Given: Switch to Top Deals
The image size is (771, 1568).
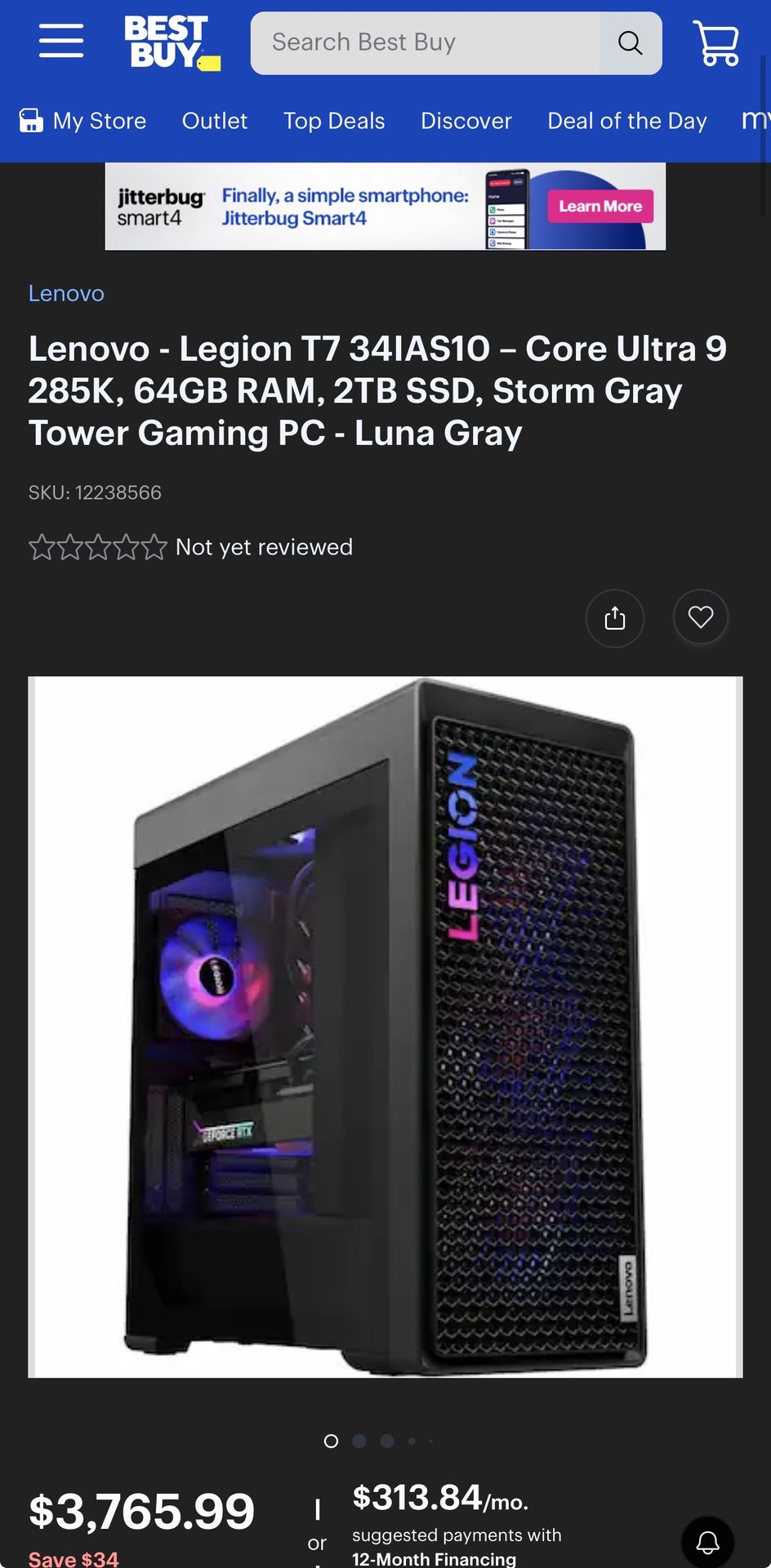Looking at the screenshot, I should coord(333,120).
